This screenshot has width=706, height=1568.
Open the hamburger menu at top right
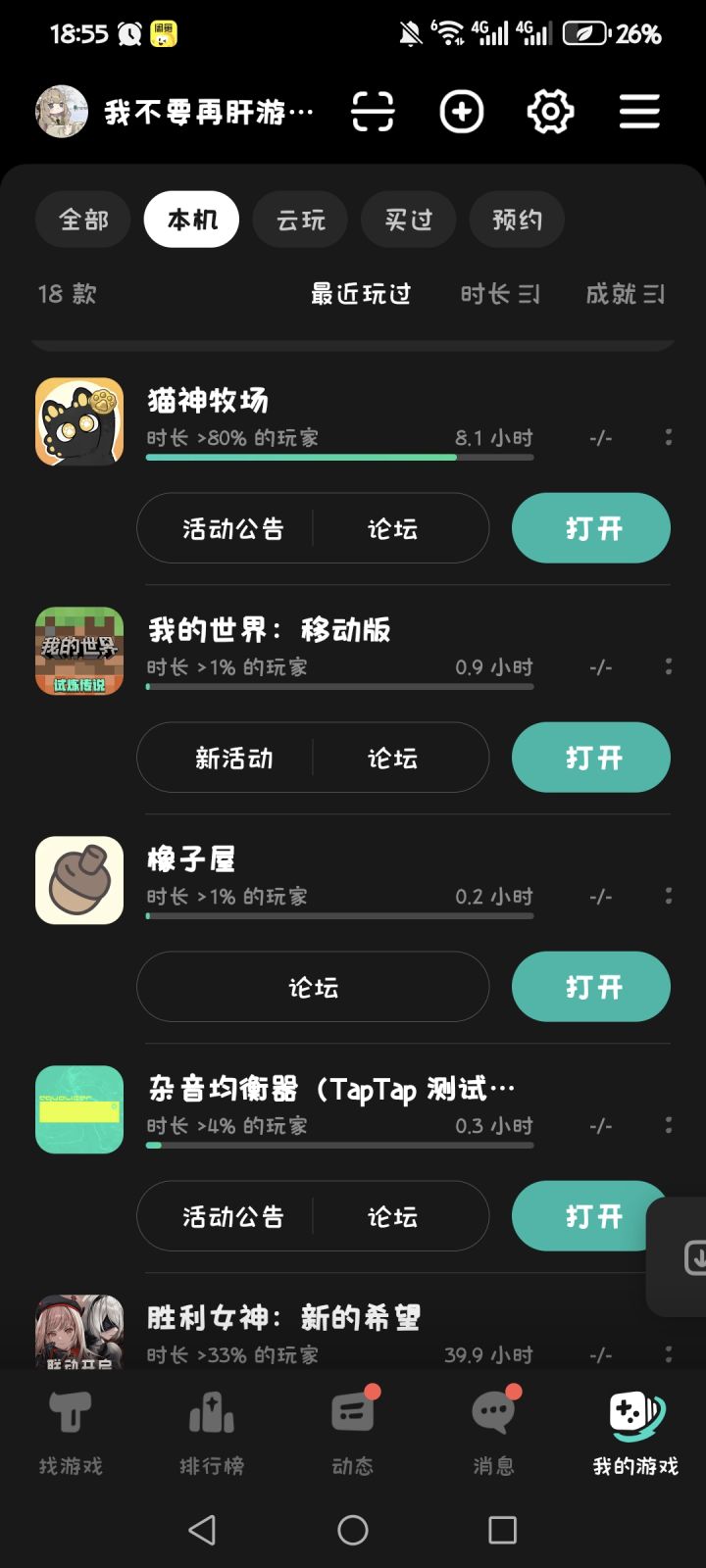(639, 112)
